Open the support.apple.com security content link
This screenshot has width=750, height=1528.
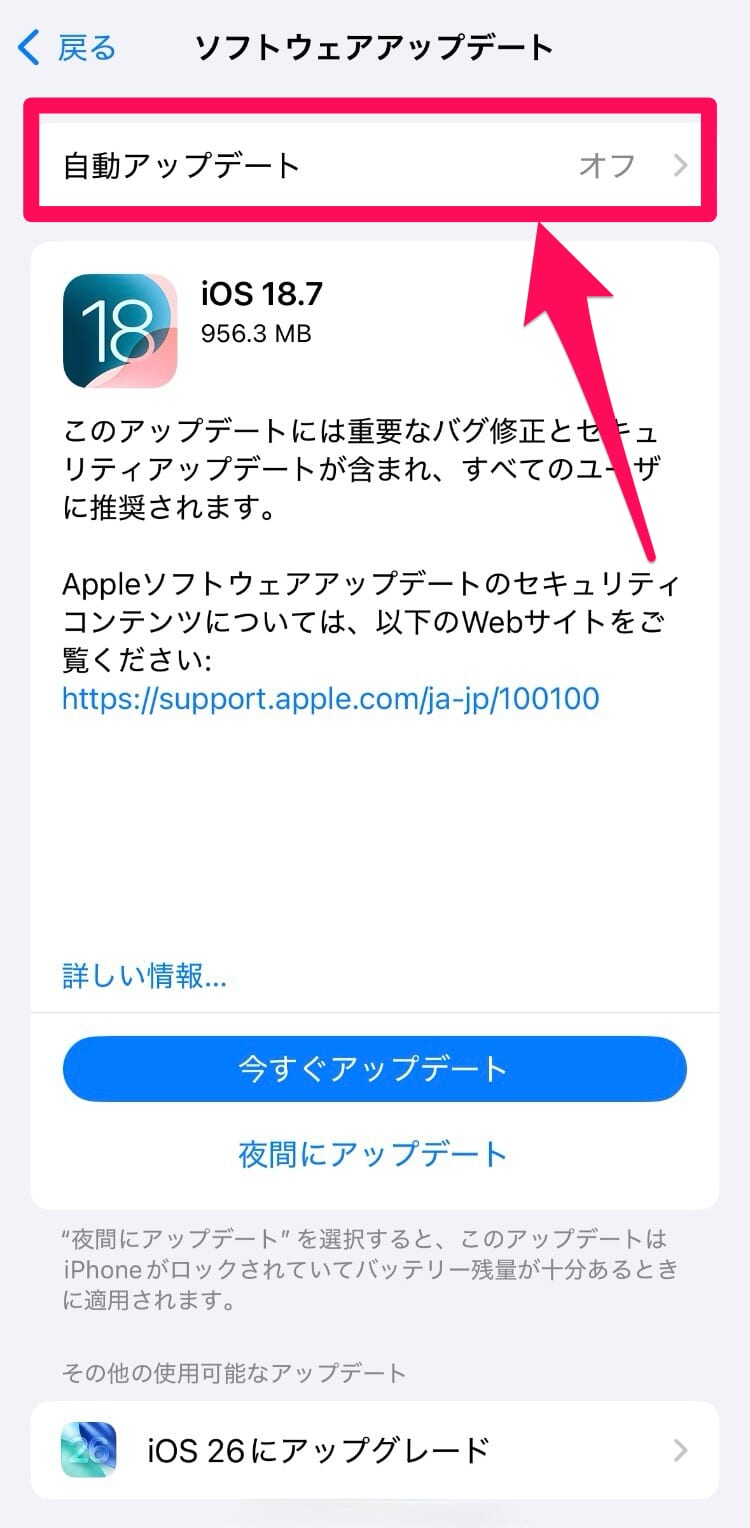[x=330, y=698]
